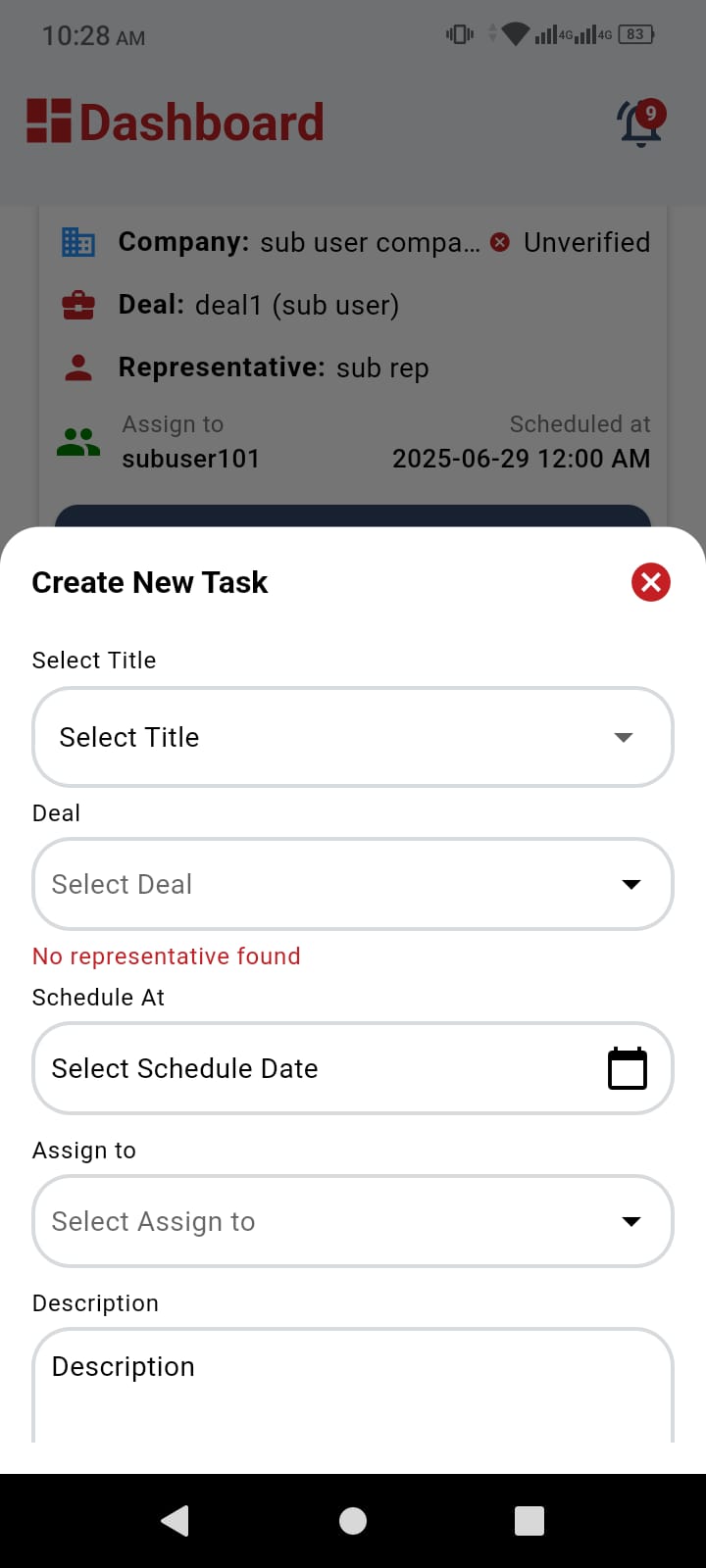Viewport: 706px width, 1568px height.
Task: Tap the Android back navigation button
Action: tap(175, 1521)
